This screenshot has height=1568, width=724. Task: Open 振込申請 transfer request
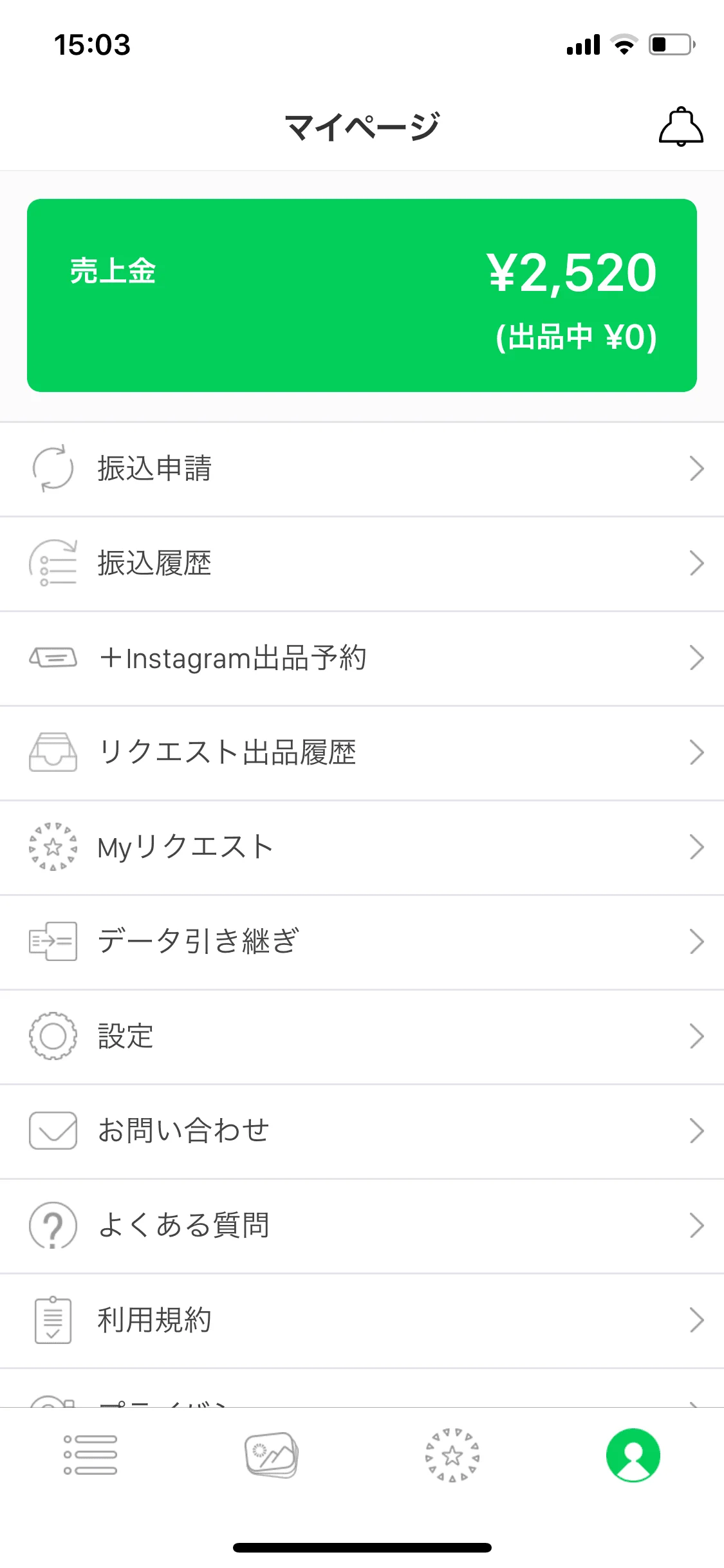362,469
